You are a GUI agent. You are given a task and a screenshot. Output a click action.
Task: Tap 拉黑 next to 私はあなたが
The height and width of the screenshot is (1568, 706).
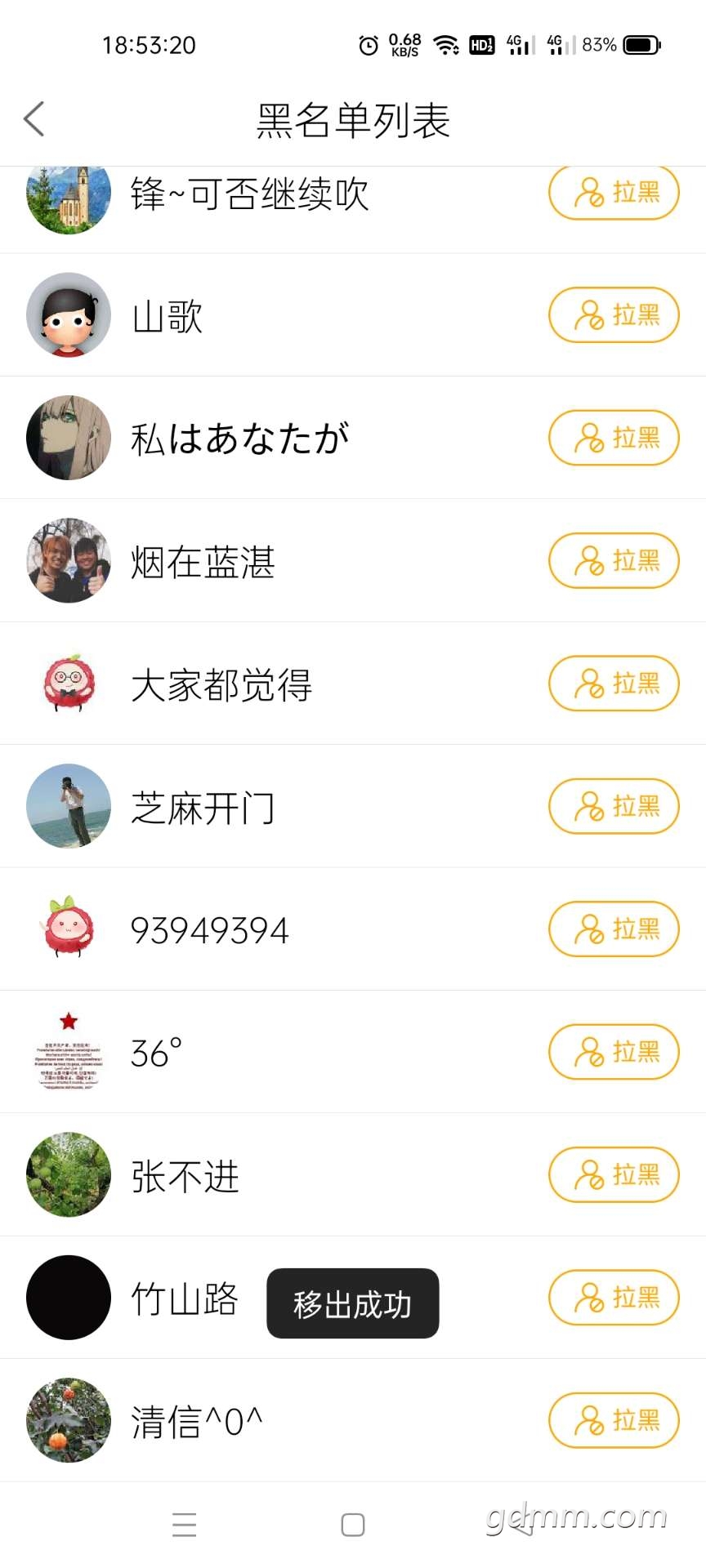(x=614, y=438)
